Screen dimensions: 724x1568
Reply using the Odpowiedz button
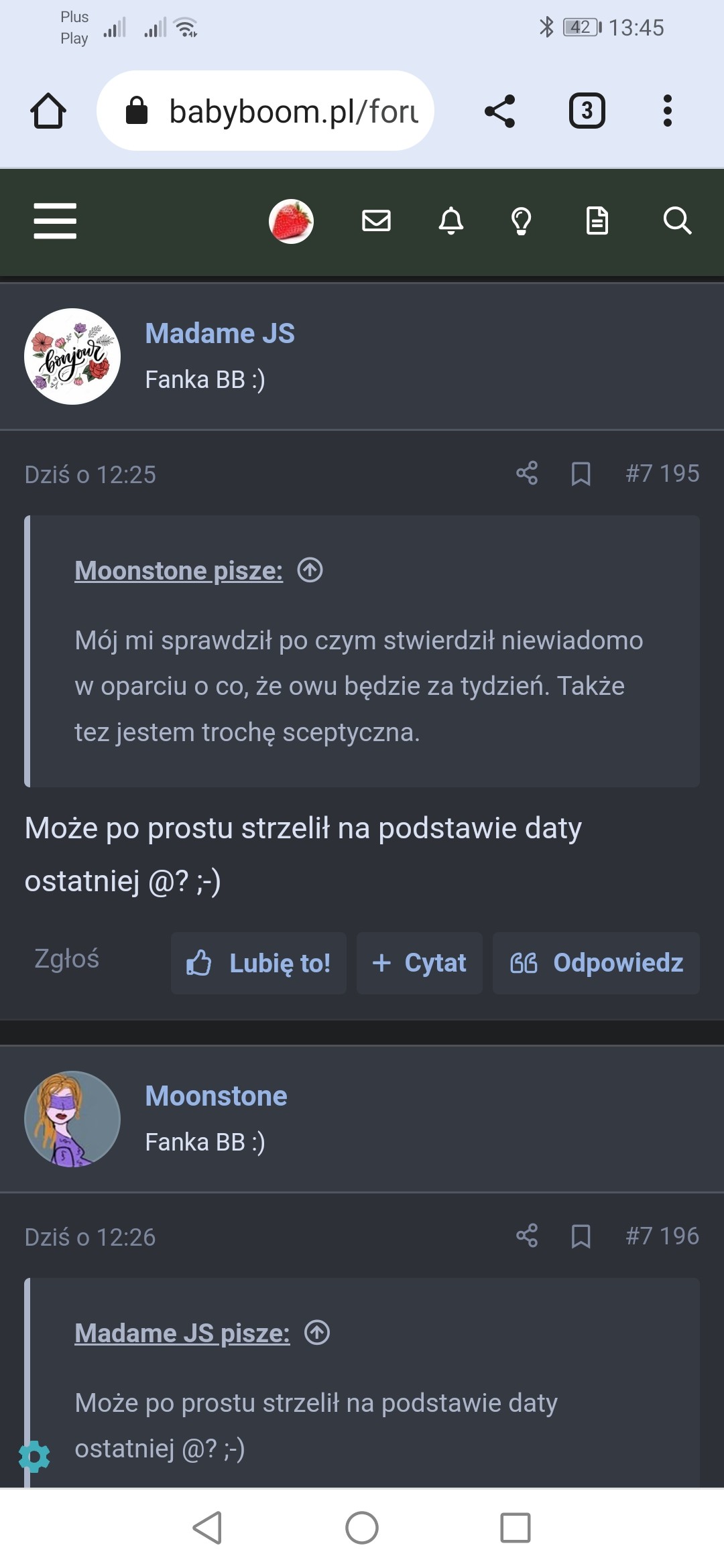[596, 963]
